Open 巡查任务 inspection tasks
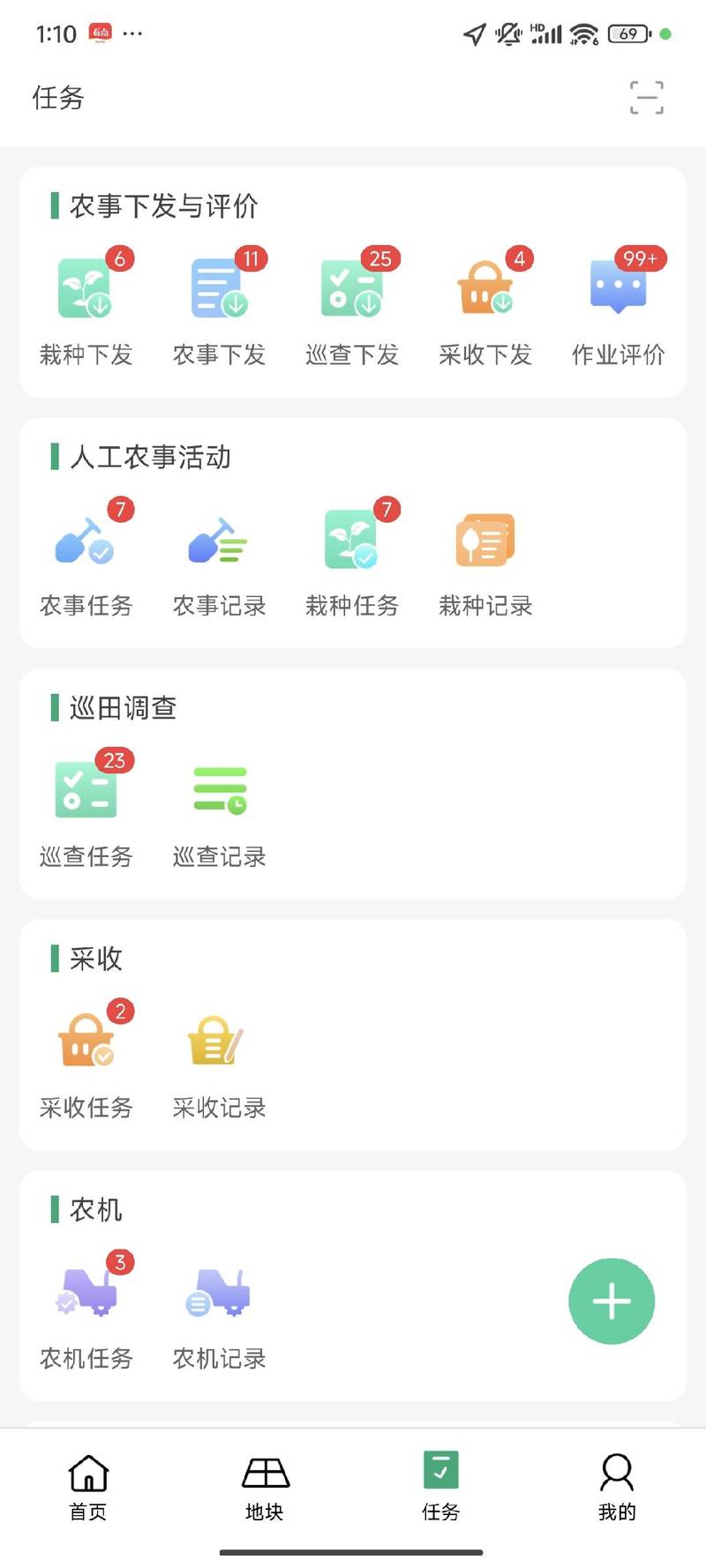The height and width of the screenshot is (1568, 706). coord(86,808)
